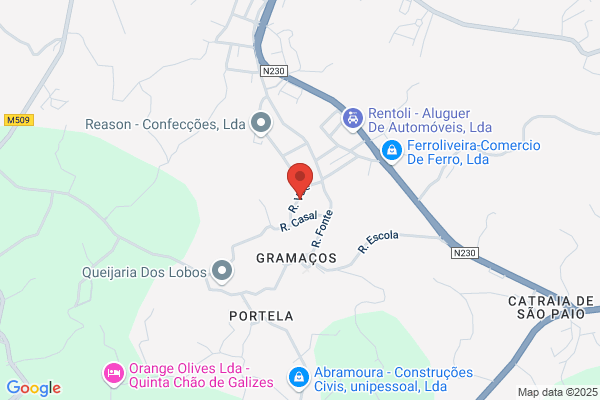
Task: Select the Abramoura - Construções Civis marker
Action: 299,379
